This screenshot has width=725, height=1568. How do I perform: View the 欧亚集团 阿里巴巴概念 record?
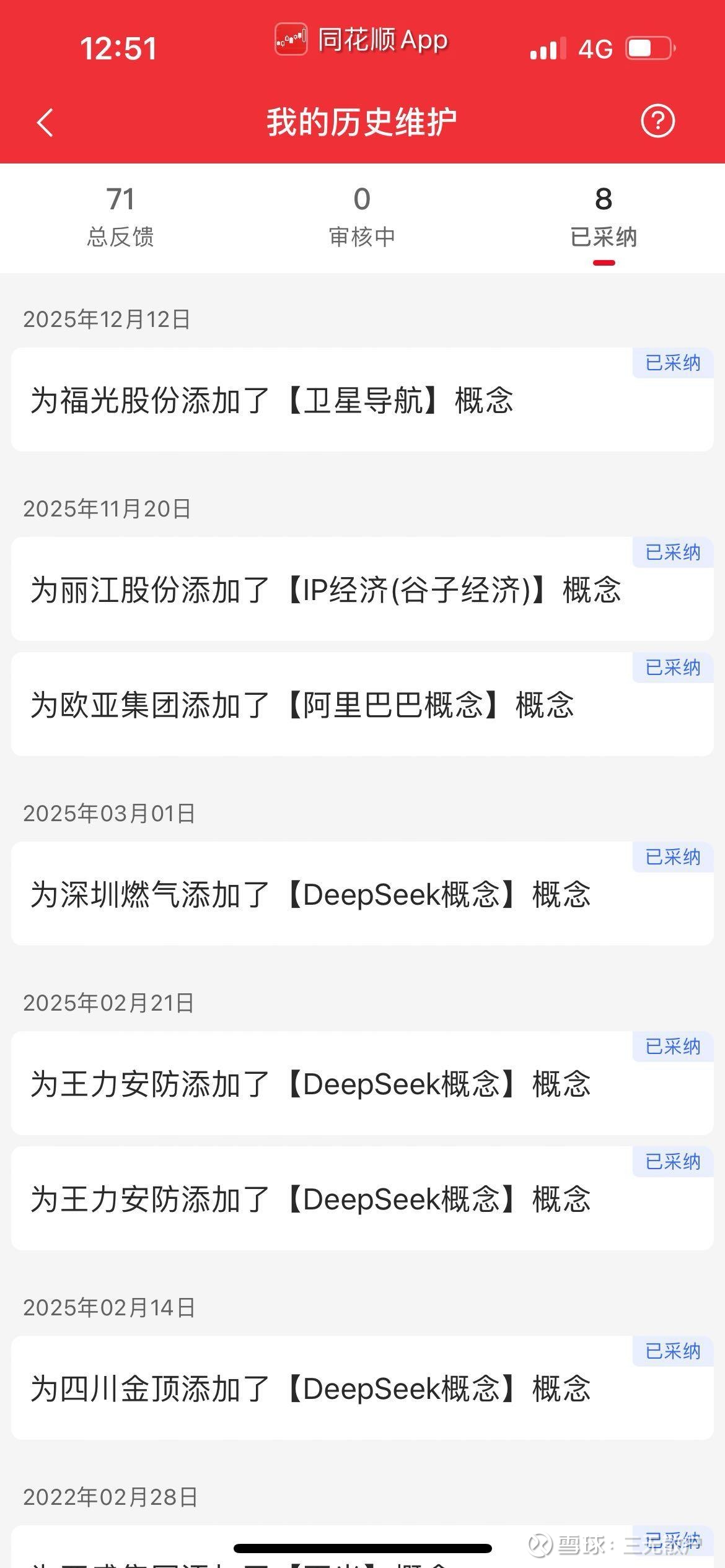click(x=362, y=705)
